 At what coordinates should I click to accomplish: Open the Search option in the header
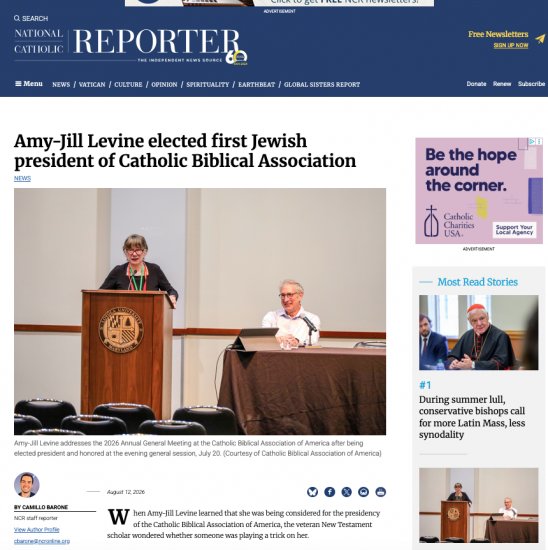click(x=31, y=18)
